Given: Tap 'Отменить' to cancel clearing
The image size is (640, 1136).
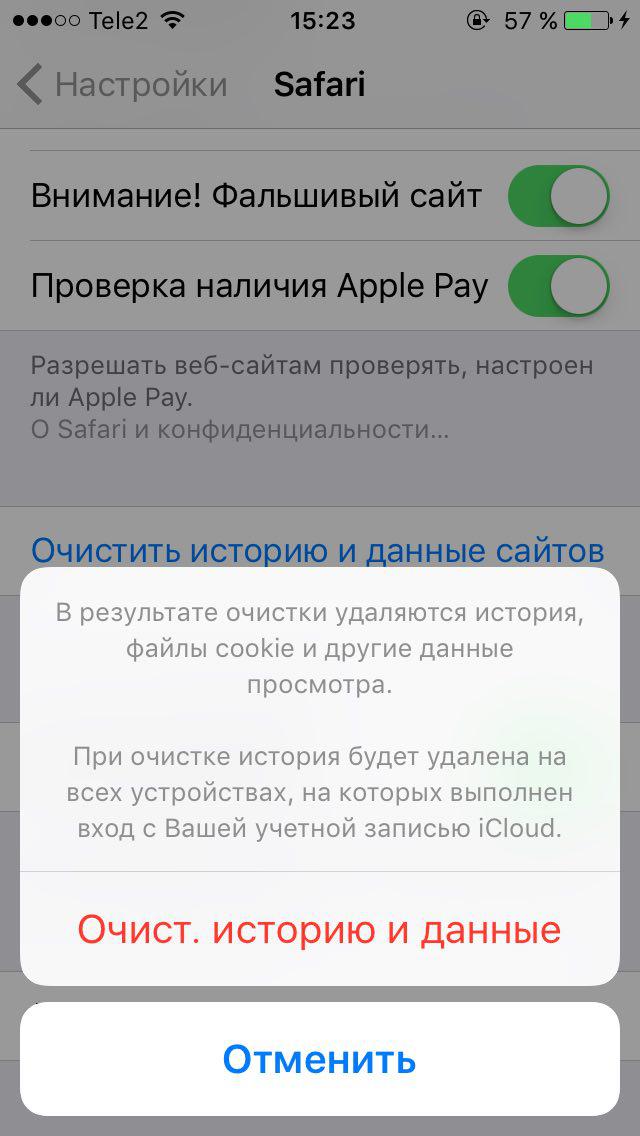Looking at the screenshot, I should coord(319,1059).
